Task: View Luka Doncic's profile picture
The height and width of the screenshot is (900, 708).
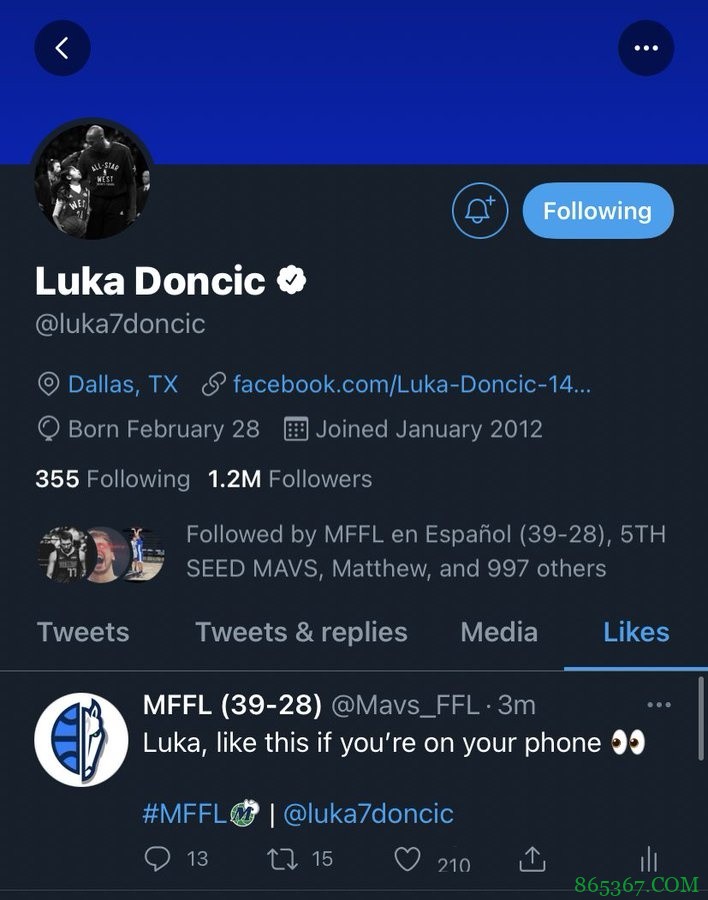Action: (92, 181)
